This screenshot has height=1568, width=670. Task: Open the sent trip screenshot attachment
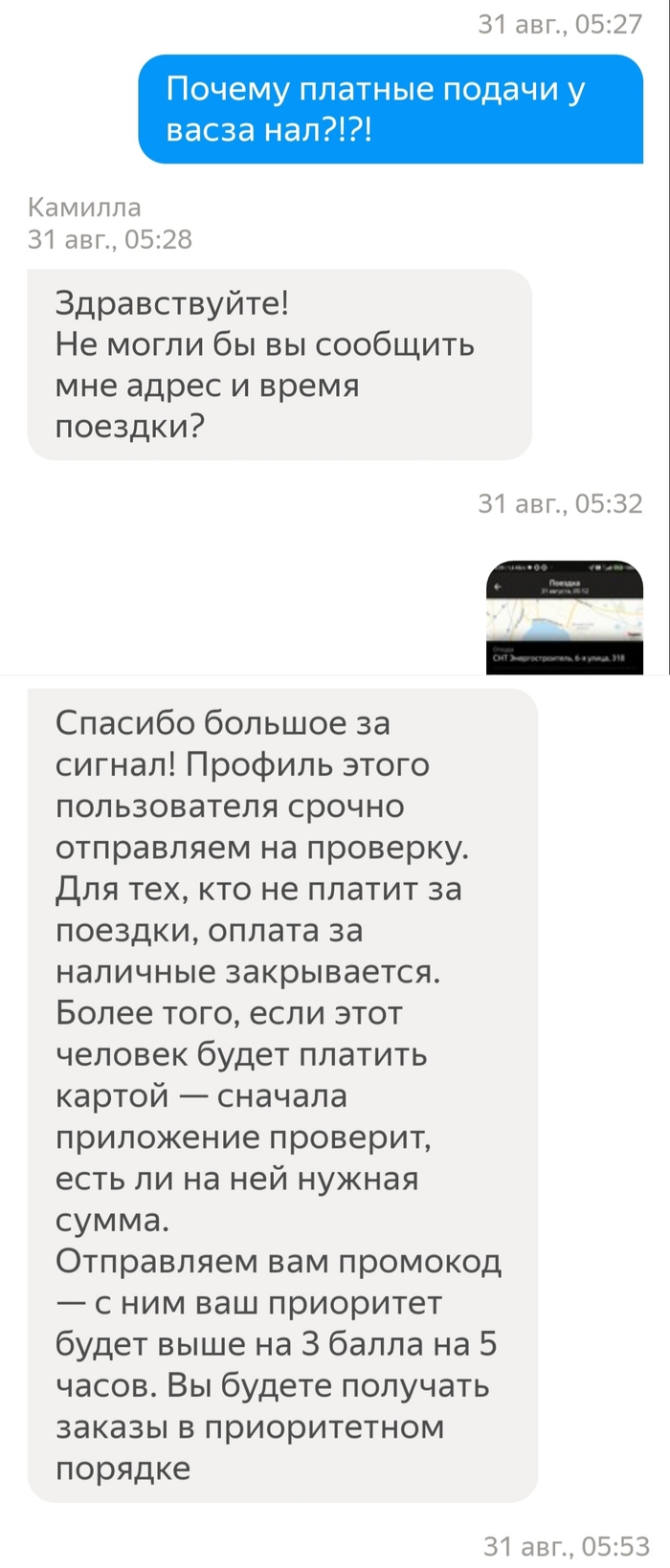(x=565, y=617)
